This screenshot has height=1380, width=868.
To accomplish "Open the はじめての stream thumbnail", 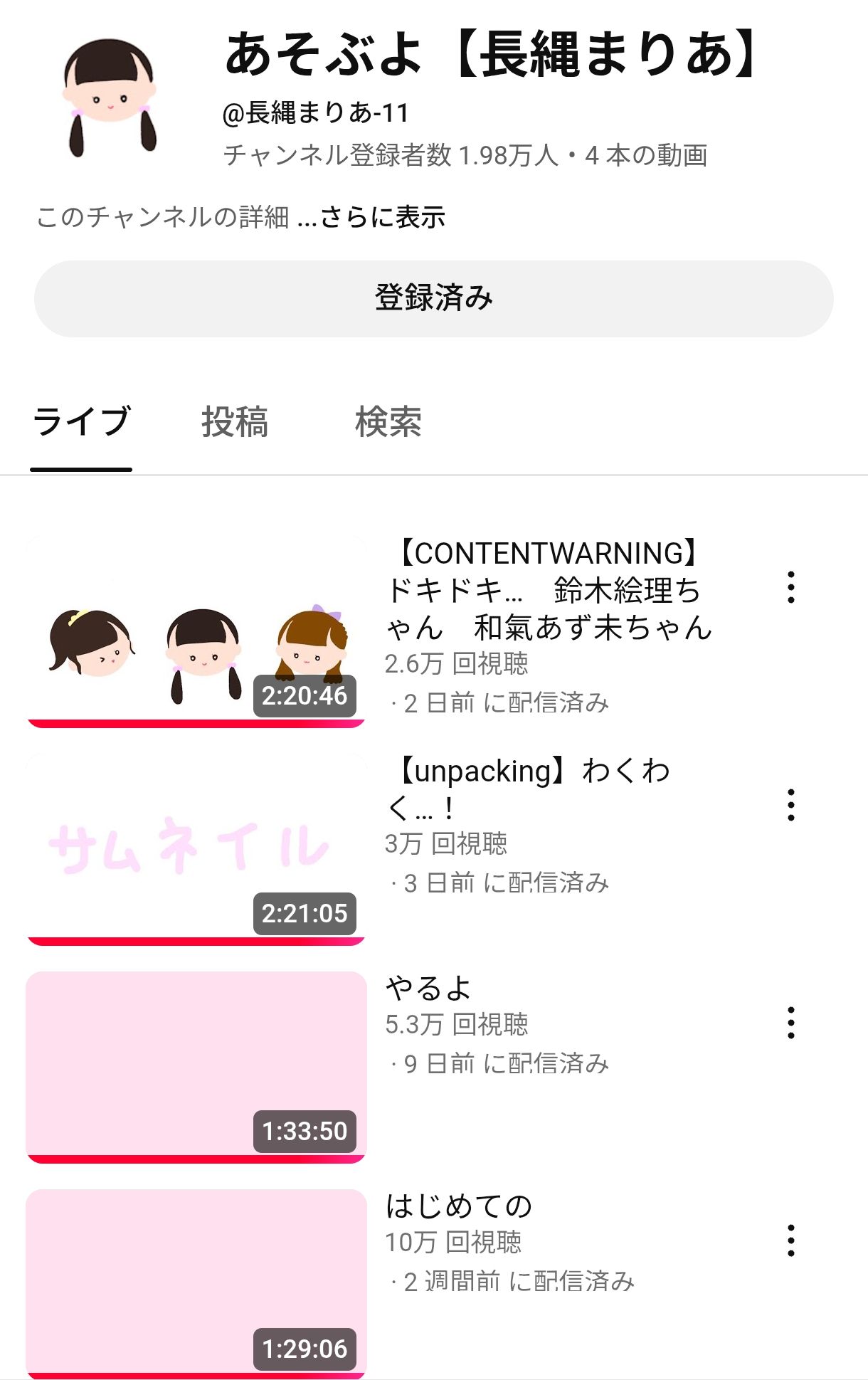I will (x=196, y=1283).
